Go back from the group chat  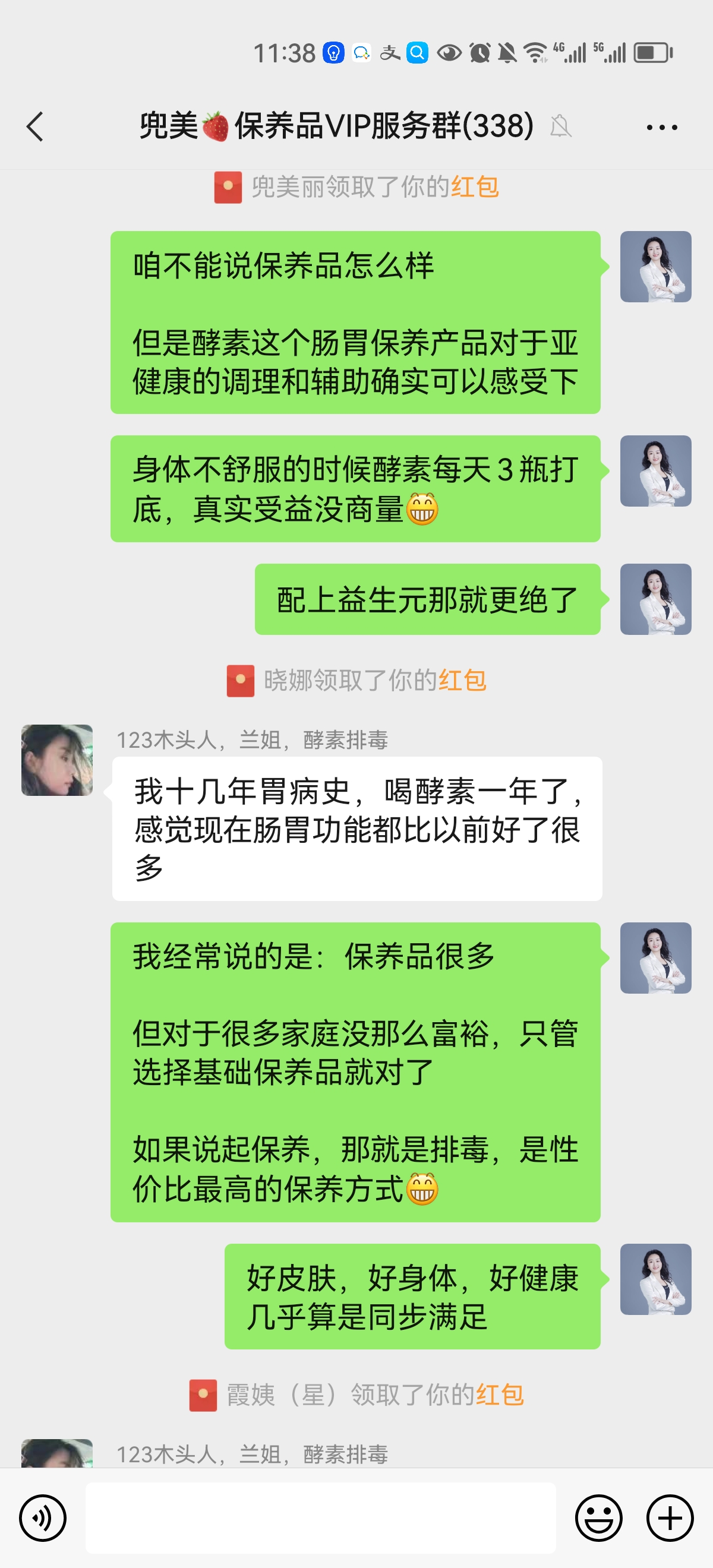[x=35, y=127]
